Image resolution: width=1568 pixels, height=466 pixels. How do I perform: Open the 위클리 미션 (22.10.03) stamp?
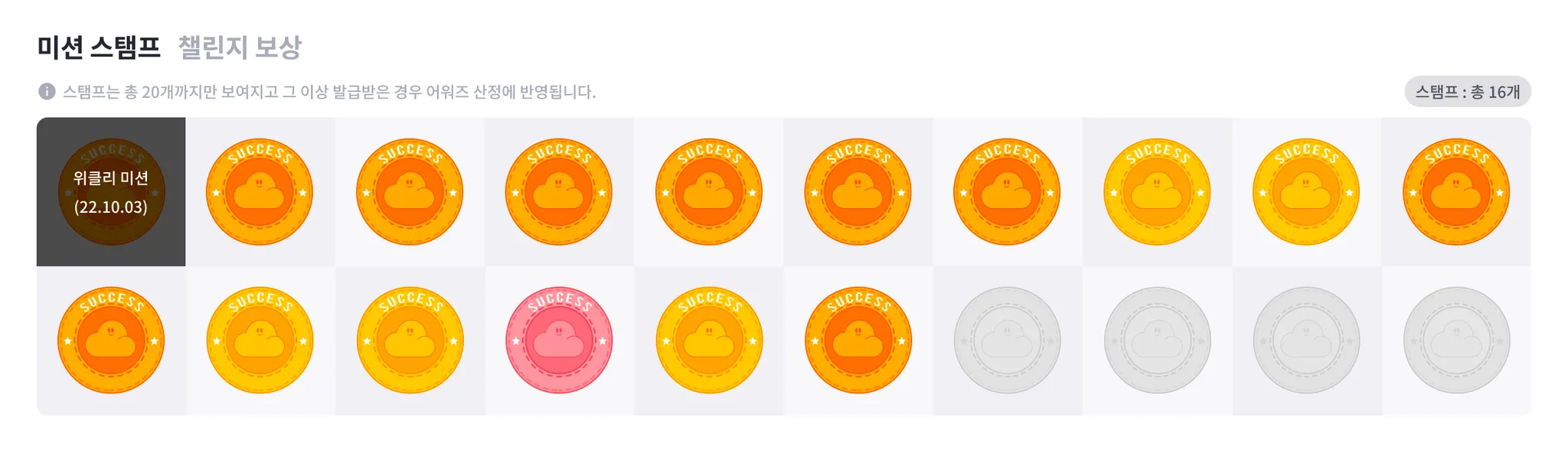point(111,191)
